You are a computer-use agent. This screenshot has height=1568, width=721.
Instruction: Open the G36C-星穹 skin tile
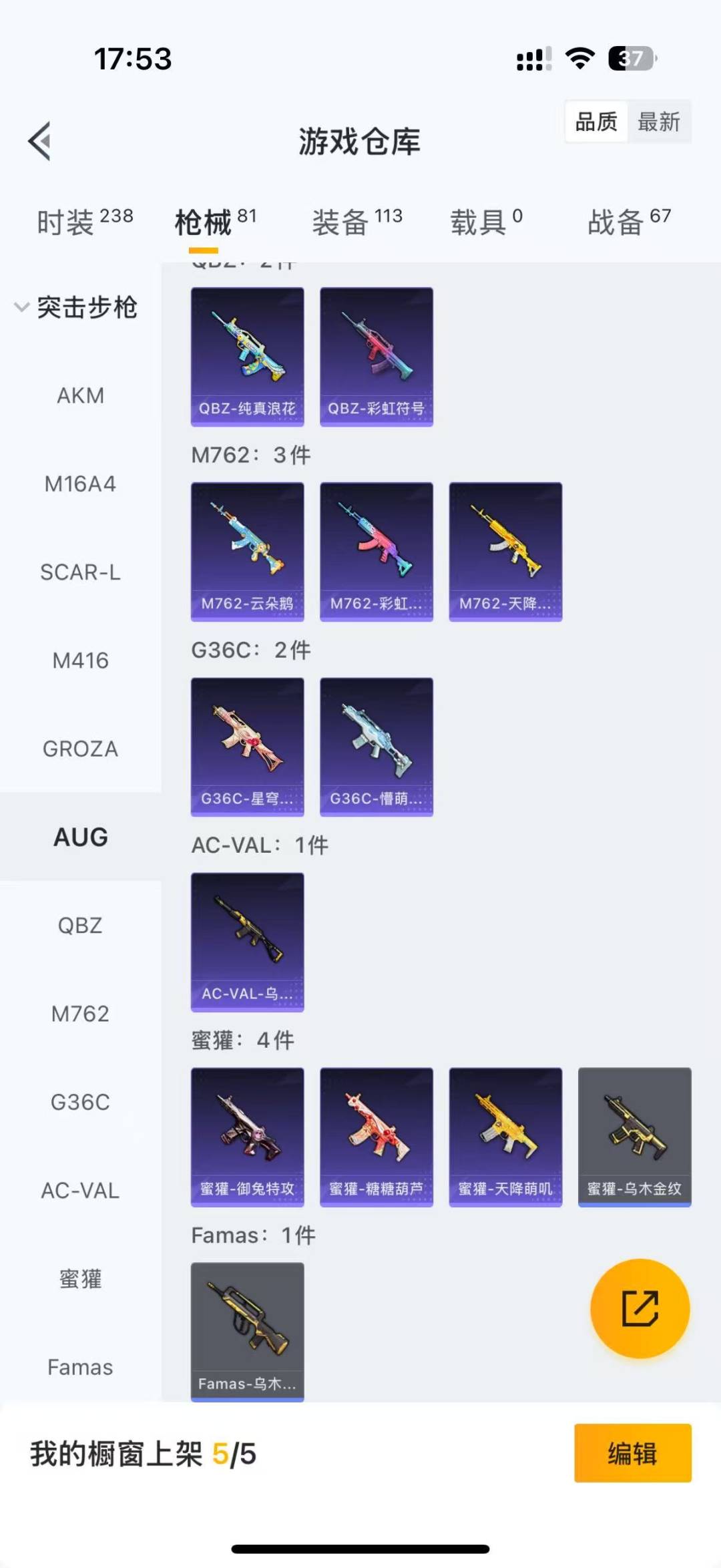[248, 747]
